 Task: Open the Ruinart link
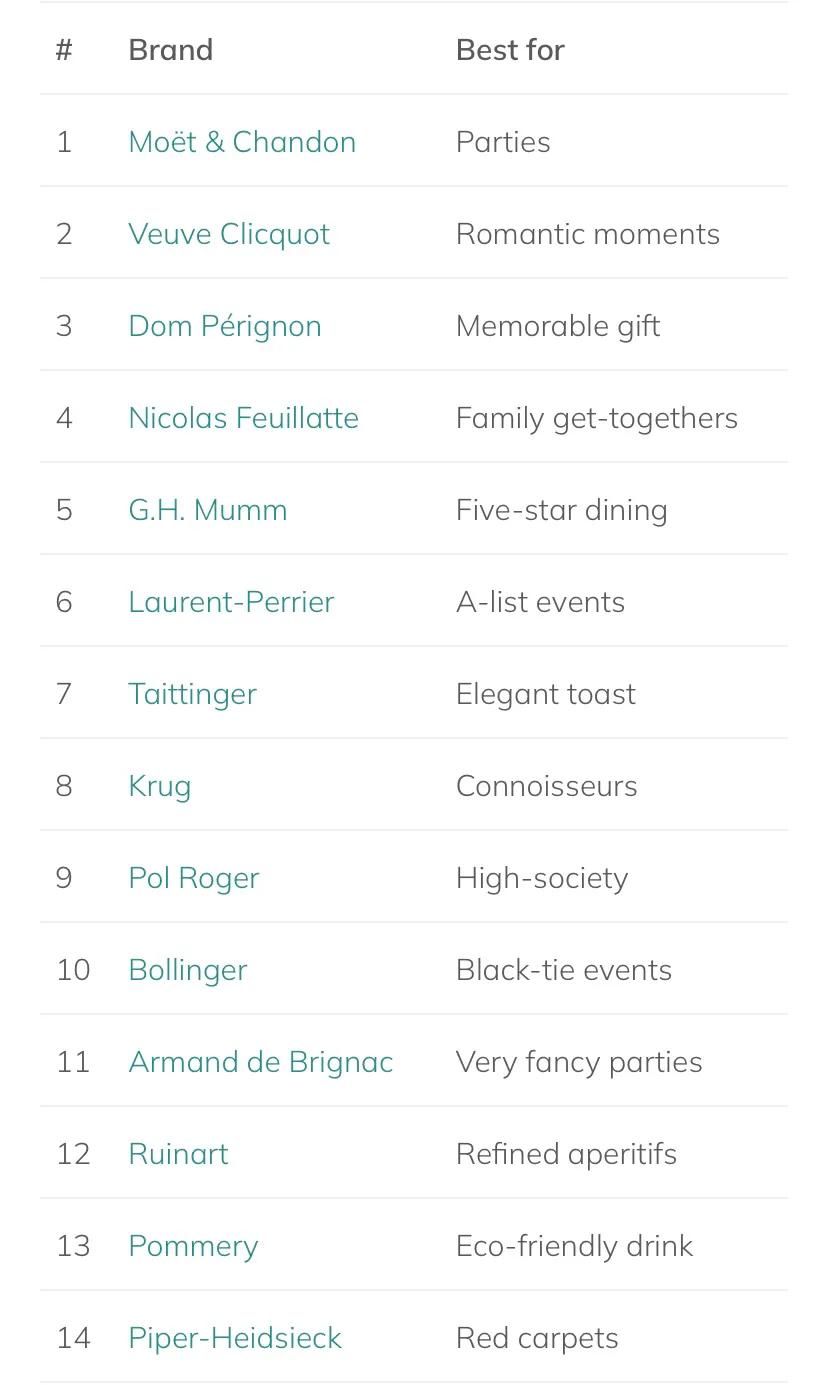coord(178,1154)
